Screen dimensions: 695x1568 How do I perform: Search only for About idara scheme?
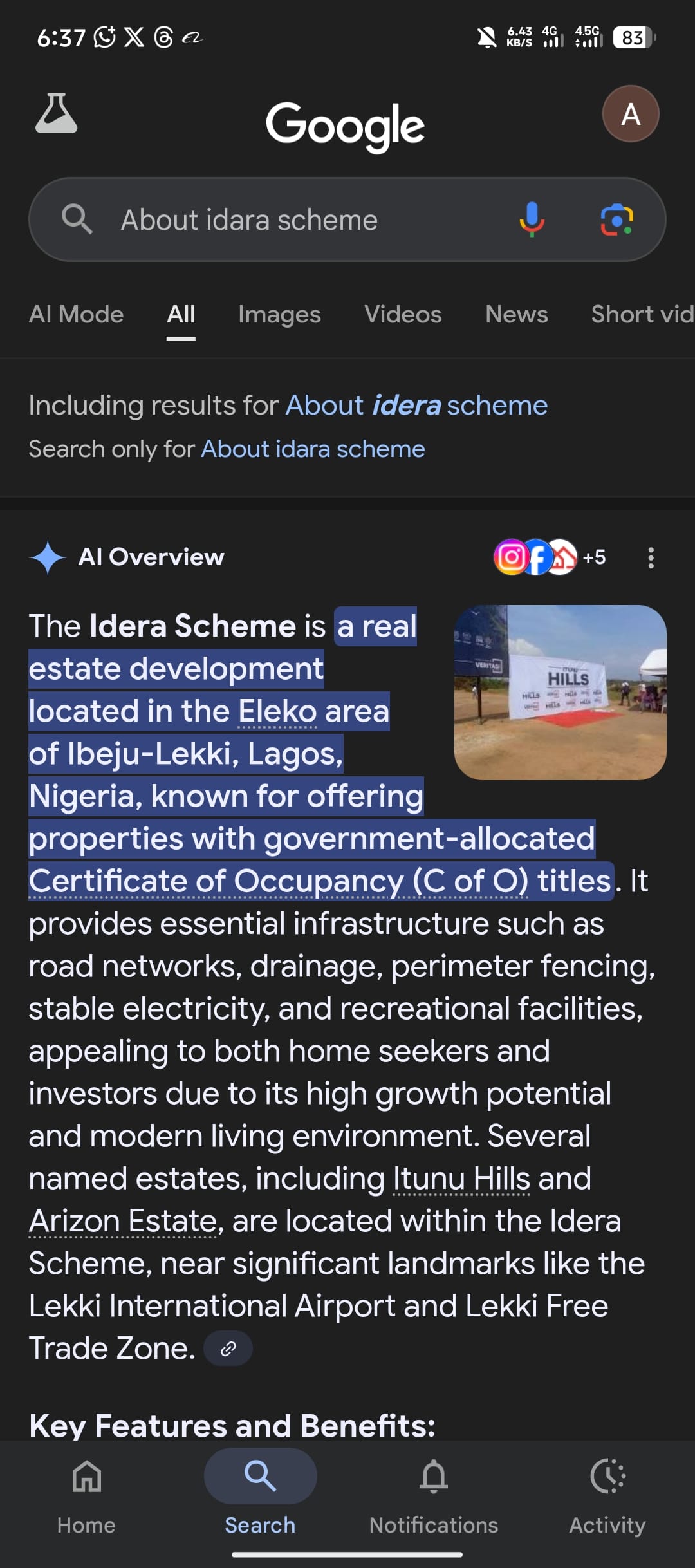coord(313,449)
